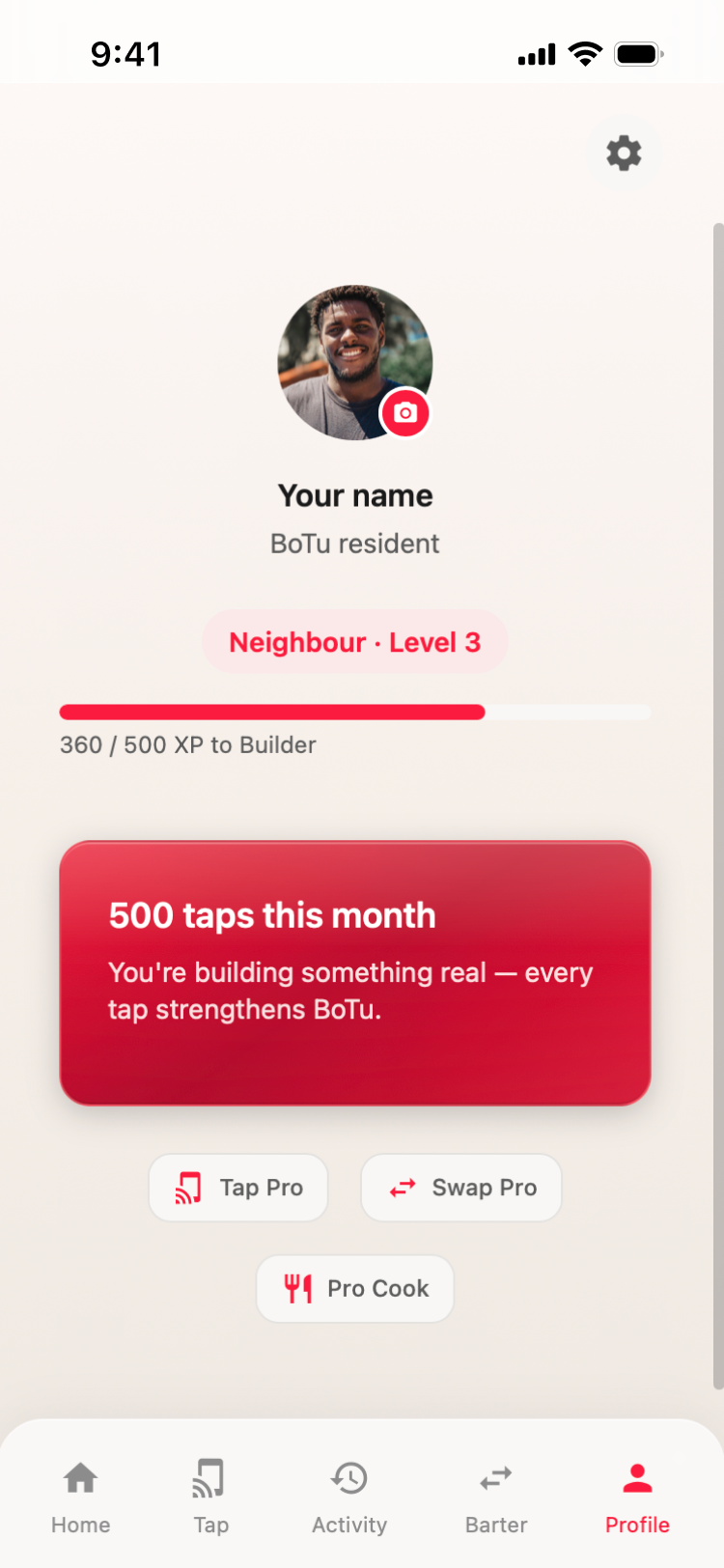Select the Barter swap-arrows icon
This screenshot has width=724, height=1568.
(x=495, y=1477)
